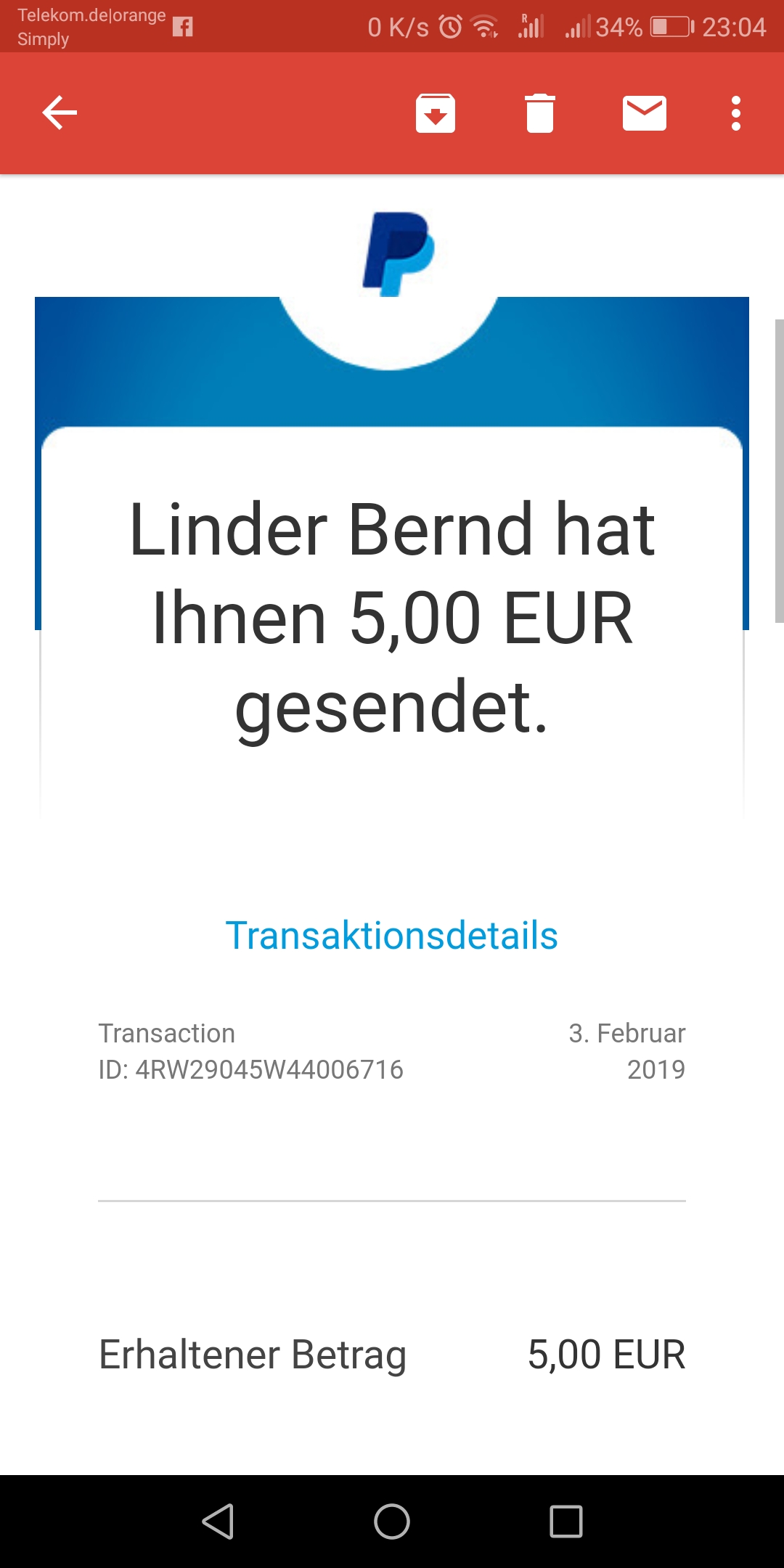Go back to the inbox
Image resolution: width=784 pixels, height=1568 pixels.
60,113
